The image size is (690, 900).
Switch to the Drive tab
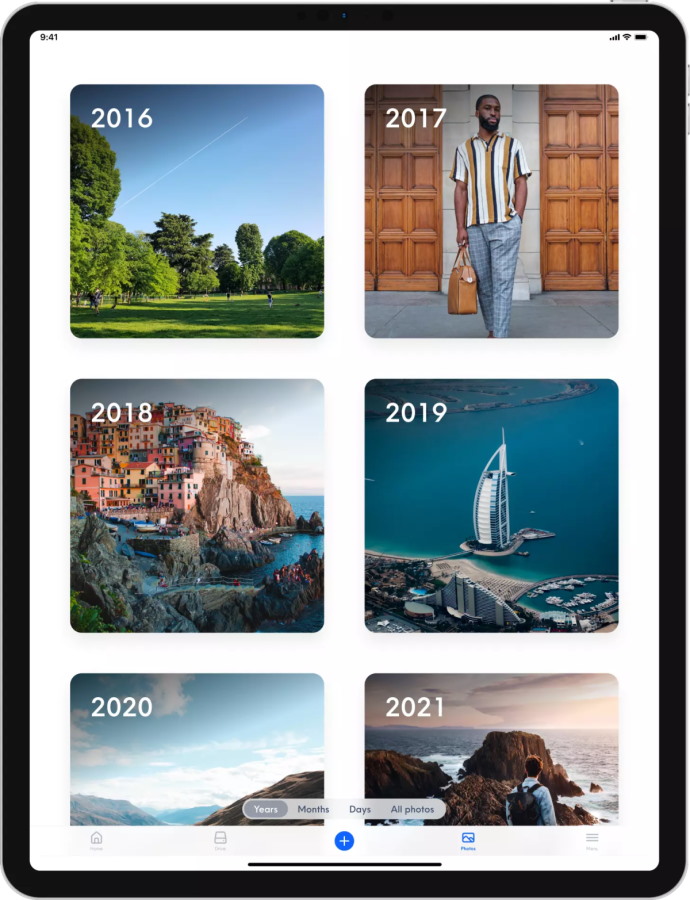tap(220, 840)
